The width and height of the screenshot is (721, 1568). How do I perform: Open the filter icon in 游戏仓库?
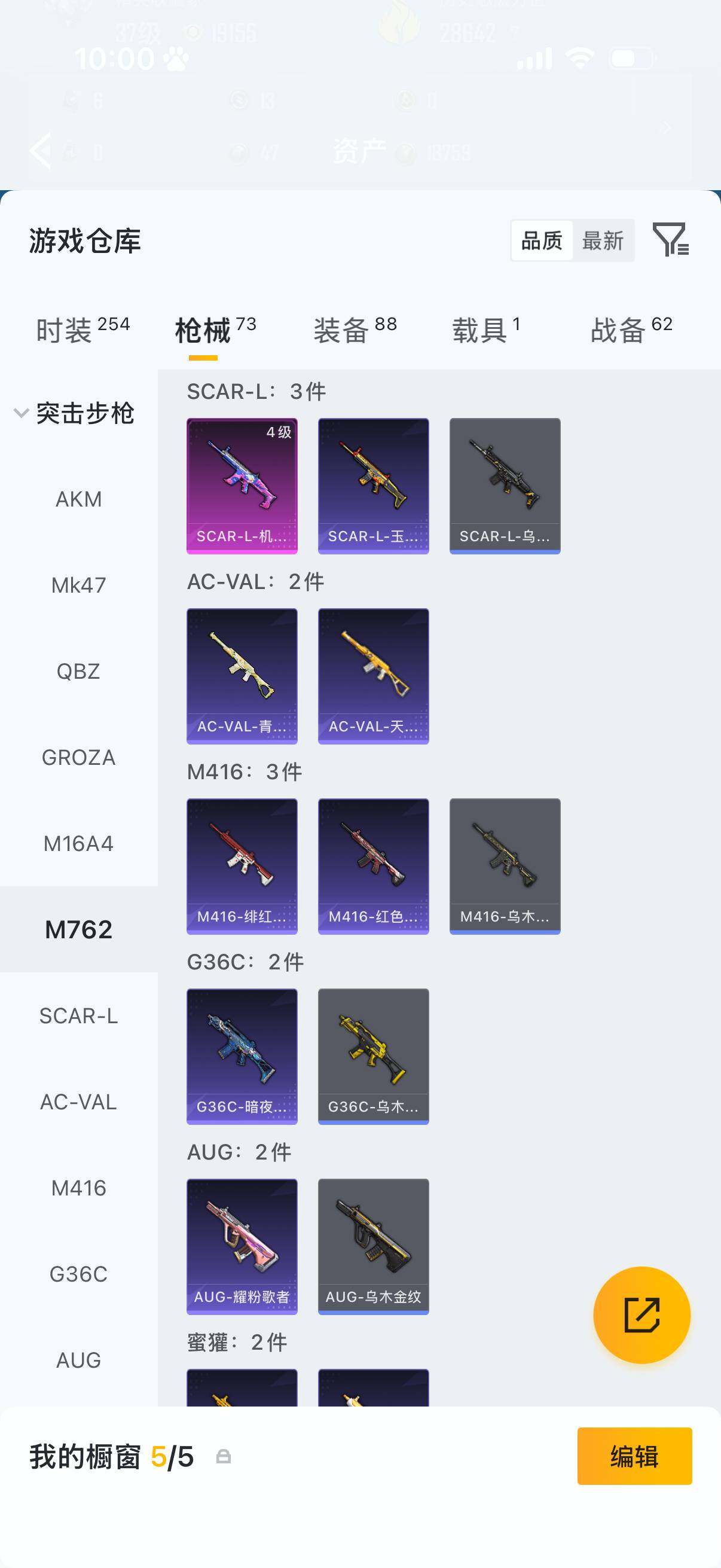coord(670,239)
